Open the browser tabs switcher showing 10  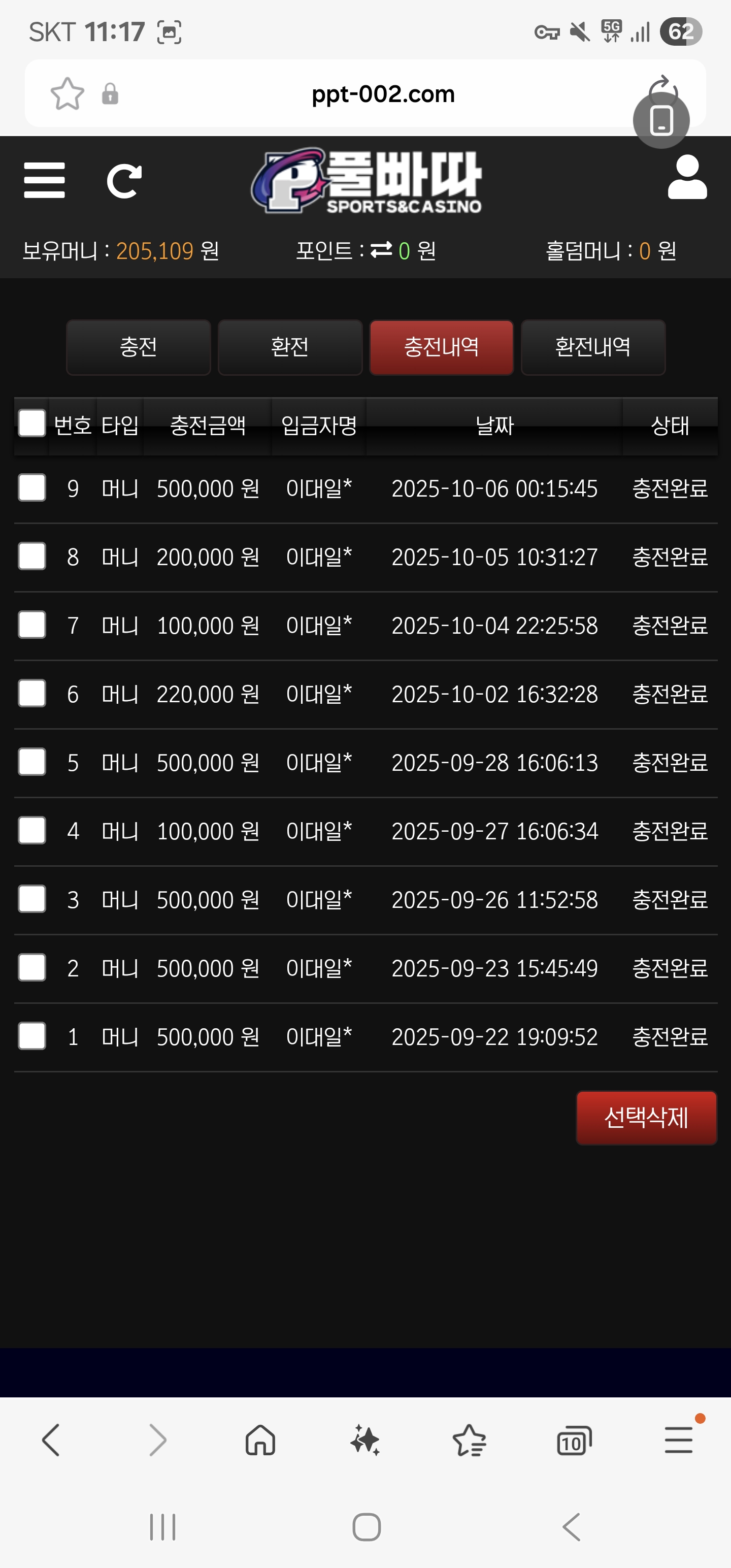(x=574, y=1441)
